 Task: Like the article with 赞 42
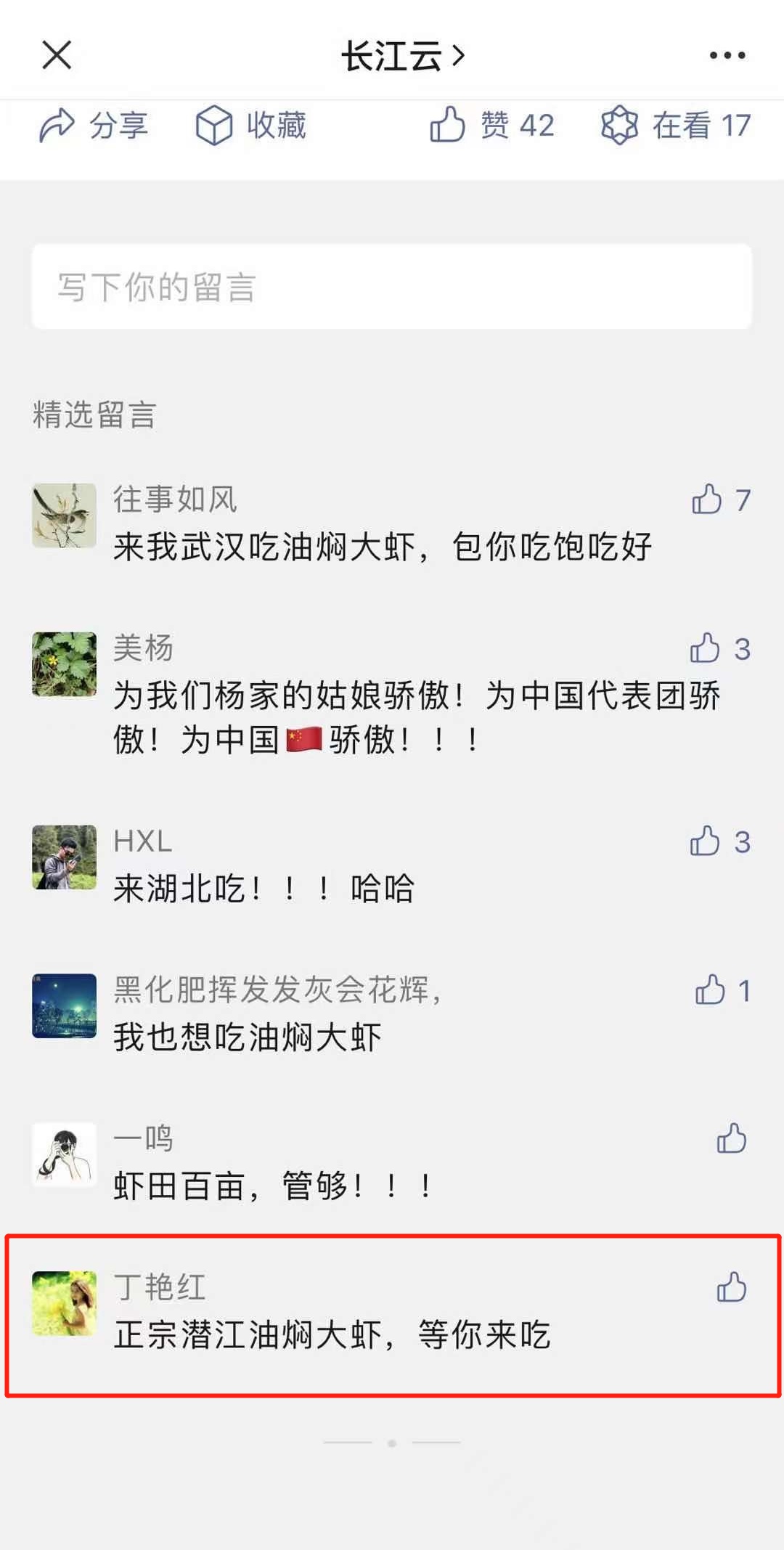click(492, 125)
